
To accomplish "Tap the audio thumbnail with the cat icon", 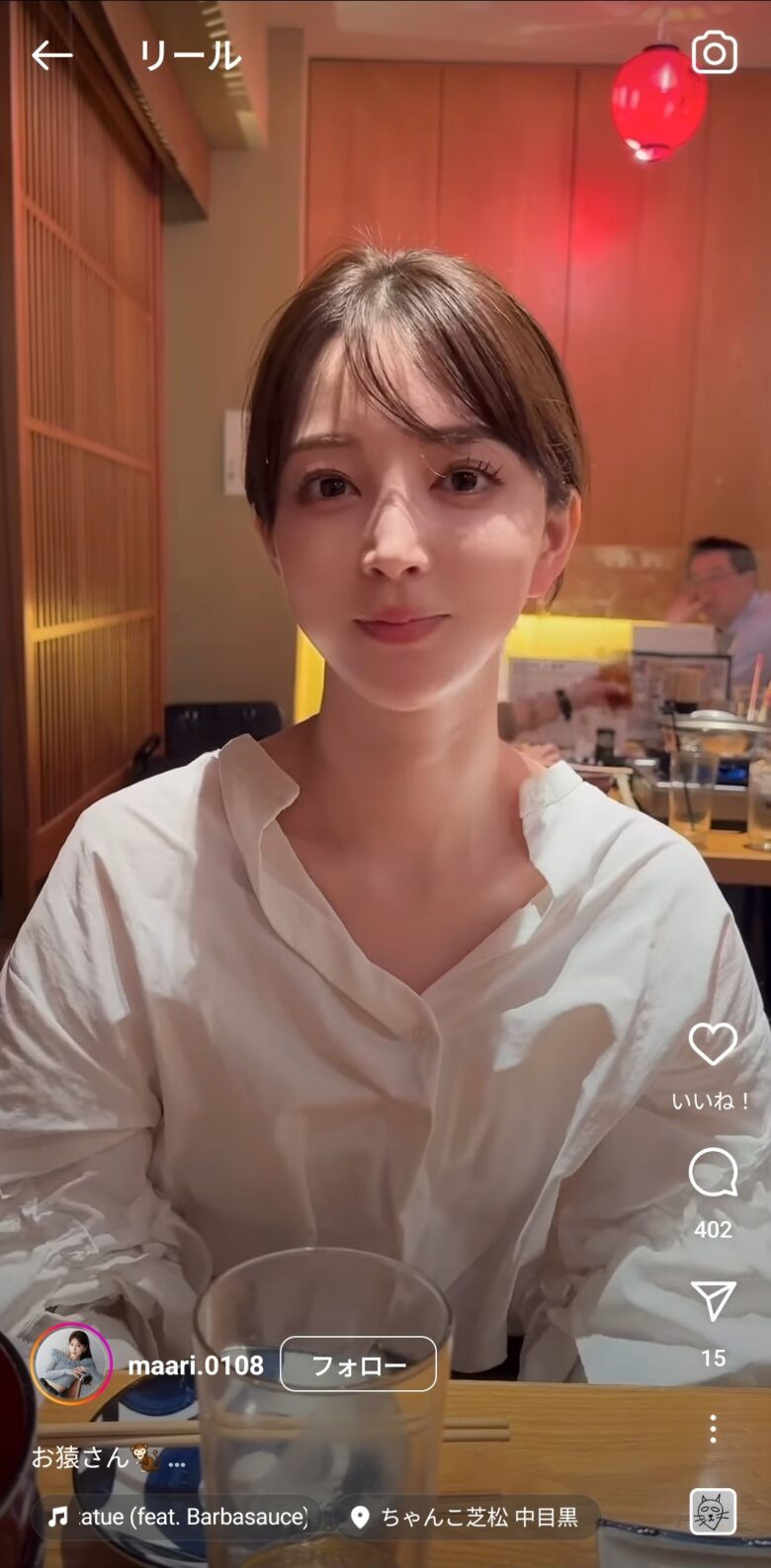I will [x=713, y=1512].
